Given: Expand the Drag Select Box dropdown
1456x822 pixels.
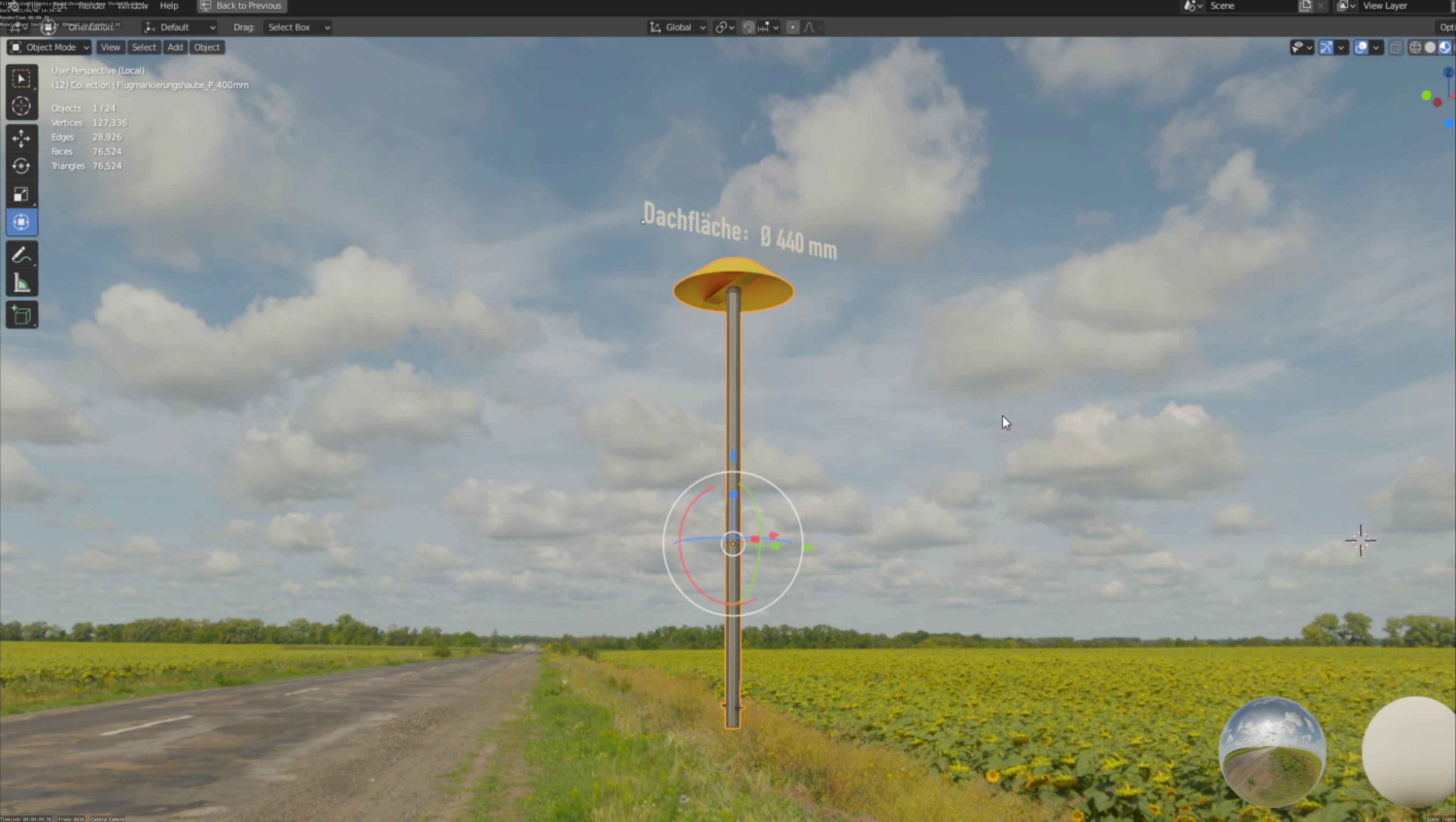Looking at the screenshot, I should coord(297,27).
